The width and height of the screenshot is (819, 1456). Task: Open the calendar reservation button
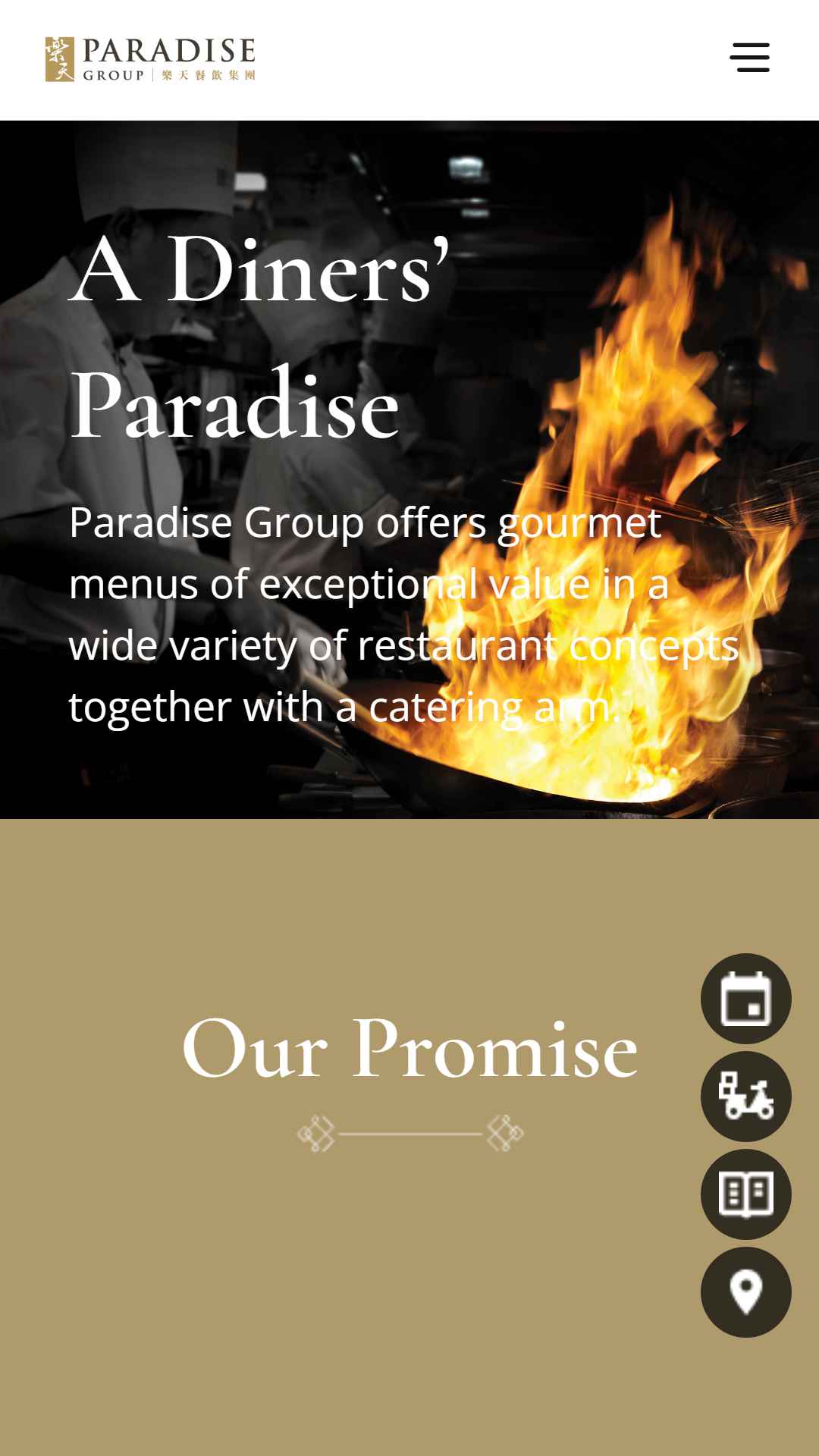point(746,999)
